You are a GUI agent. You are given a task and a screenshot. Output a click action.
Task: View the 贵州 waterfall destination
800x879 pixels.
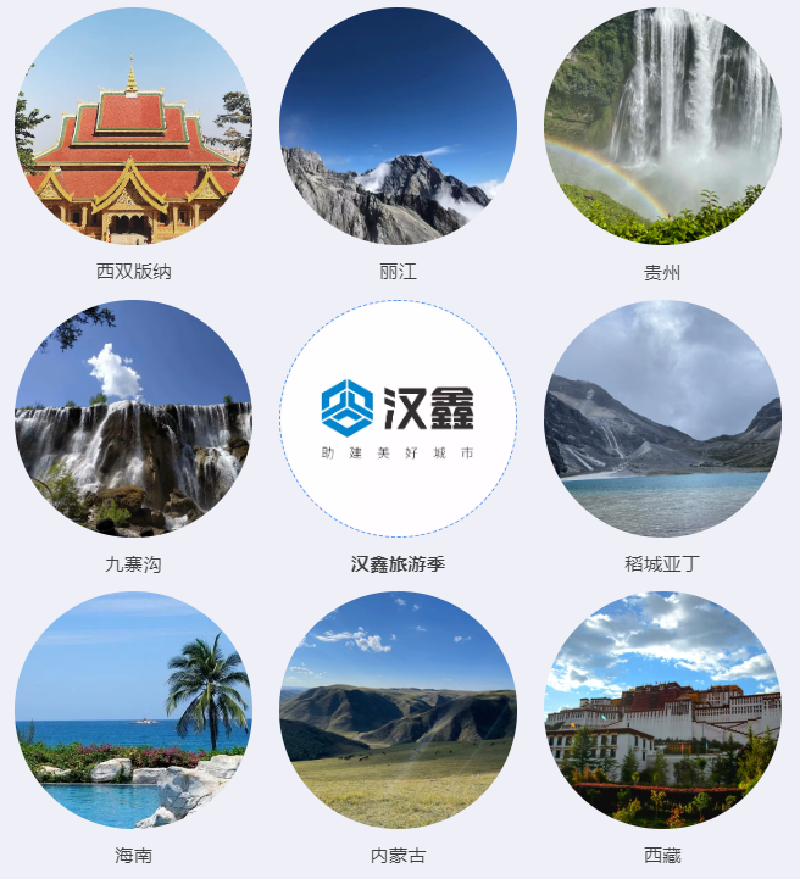[x=662, y=127]
